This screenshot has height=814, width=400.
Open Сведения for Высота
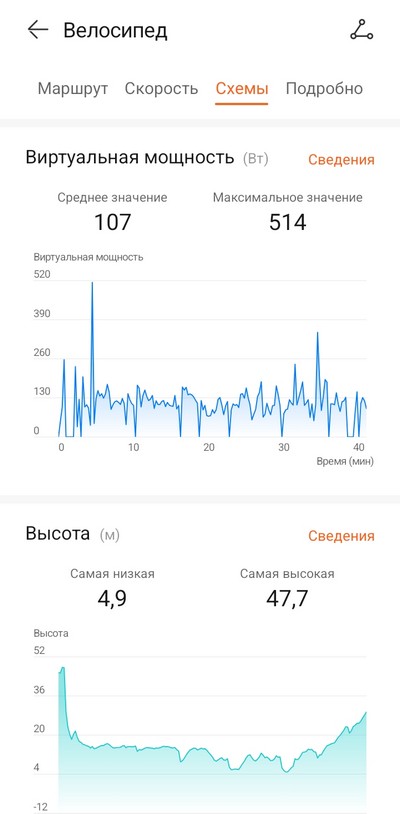point(341,535)
